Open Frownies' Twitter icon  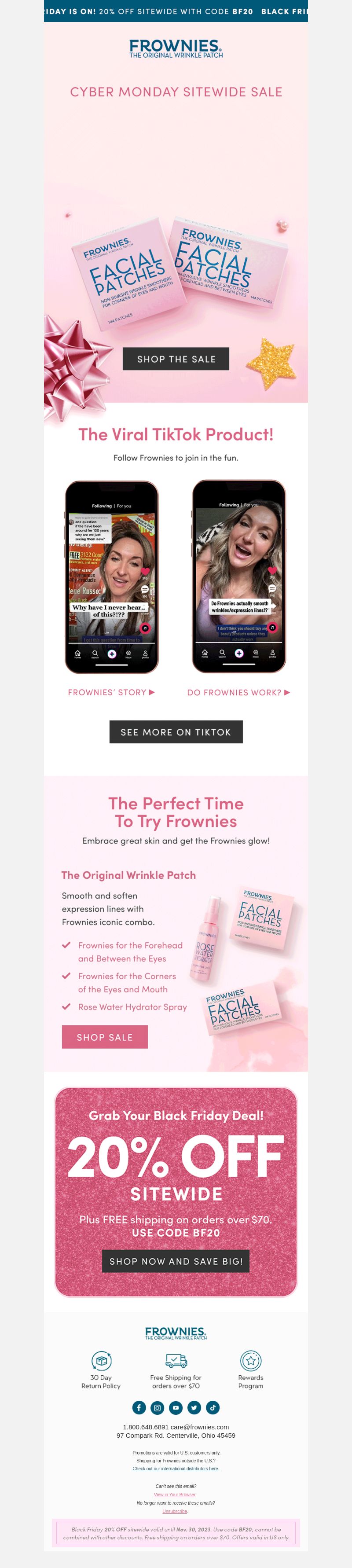194,1407
